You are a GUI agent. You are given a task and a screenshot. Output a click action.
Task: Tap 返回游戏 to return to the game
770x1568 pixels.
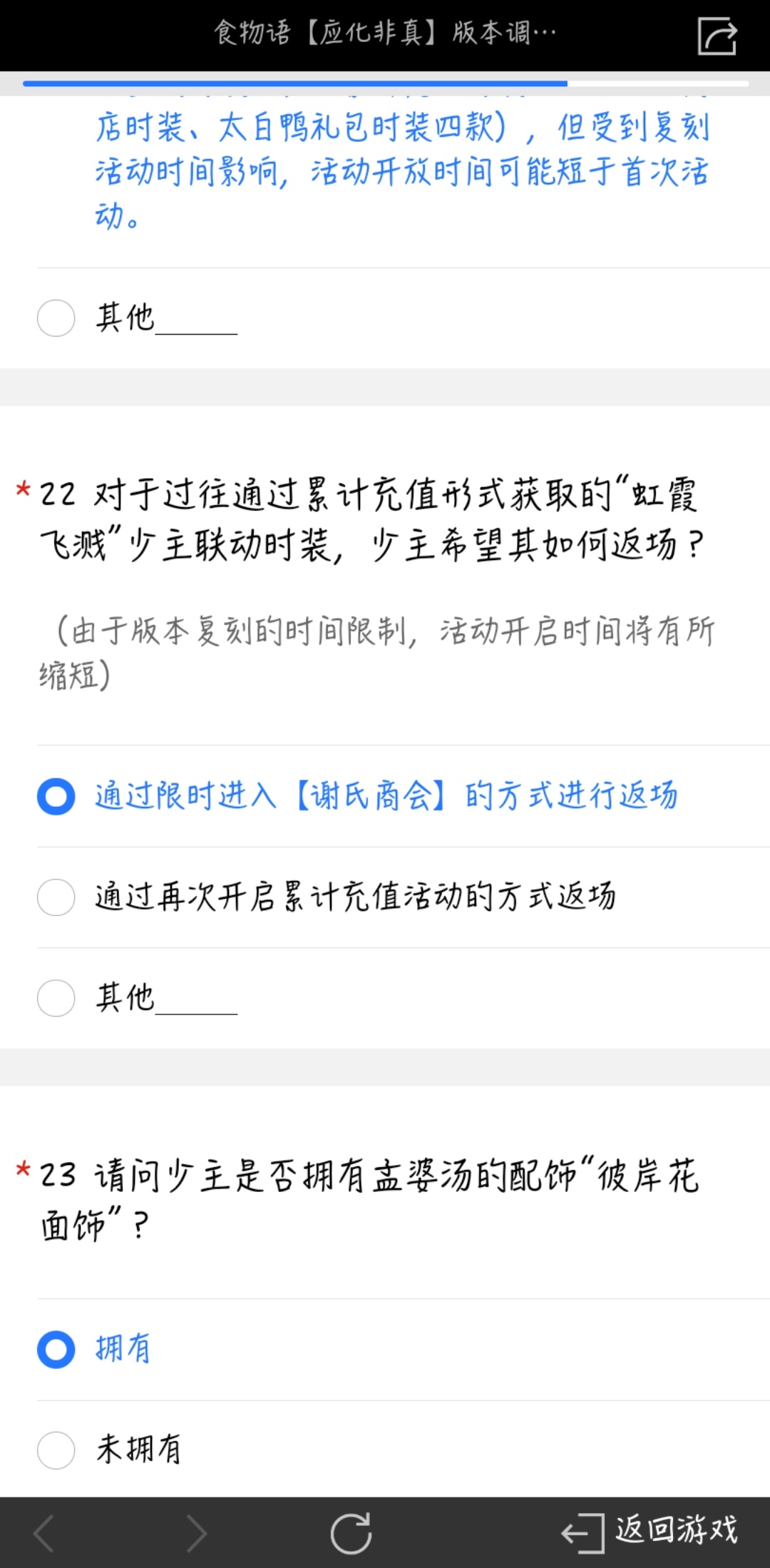(x=650, y=1532)
